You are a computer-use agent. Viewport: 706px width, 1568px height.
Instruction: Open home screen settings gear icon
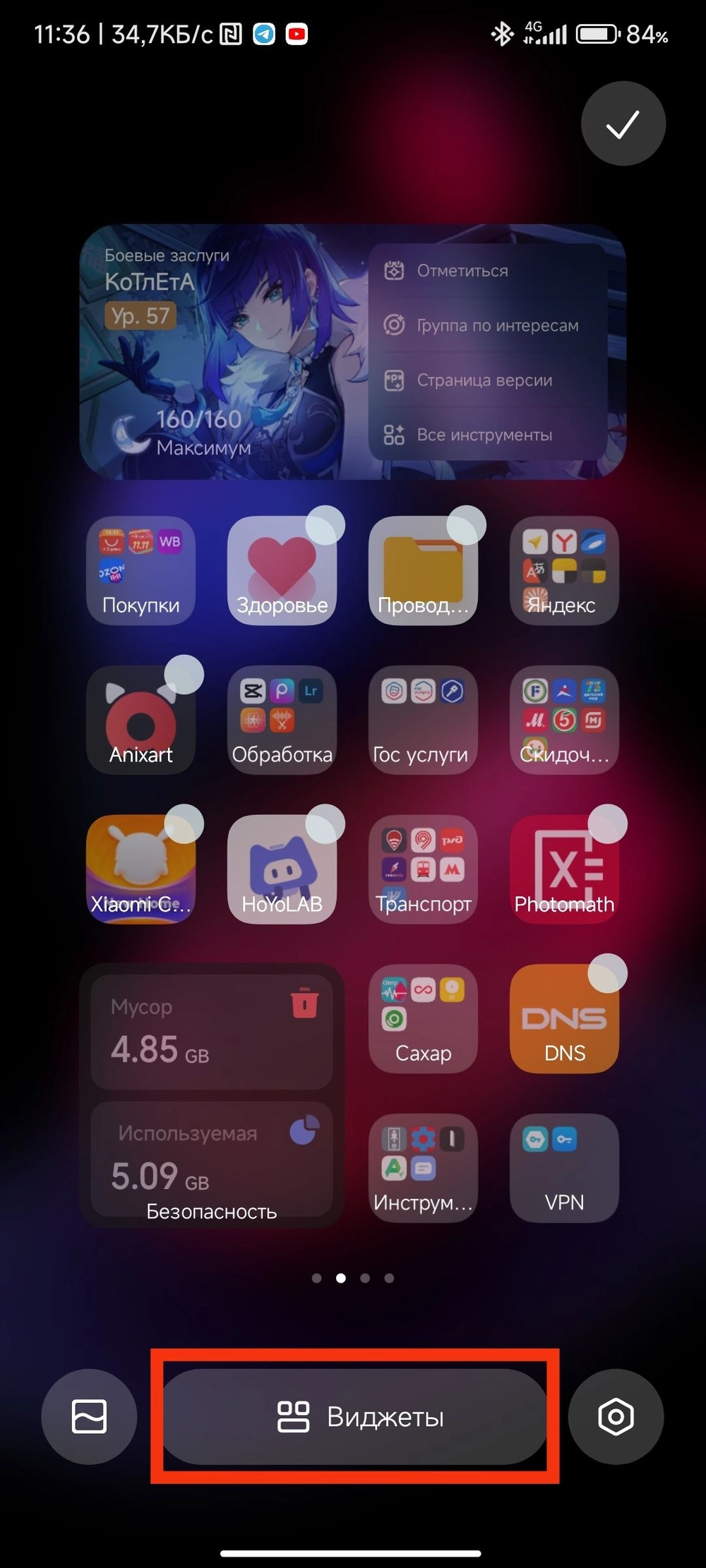pos(616,1416)
